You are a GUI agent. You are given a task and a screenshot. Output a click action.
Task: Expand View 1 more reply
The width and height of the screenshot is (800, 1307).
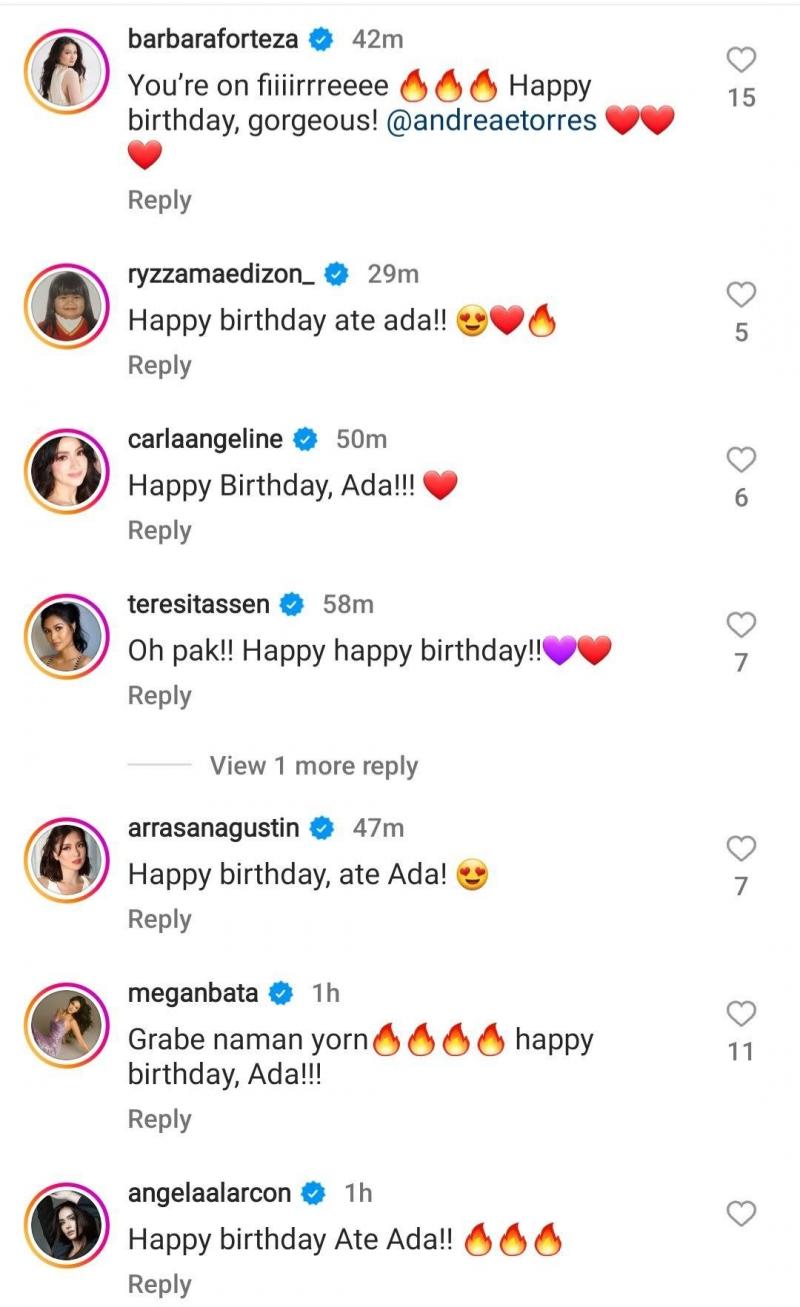pyautogui.click(x=313, y=766)
